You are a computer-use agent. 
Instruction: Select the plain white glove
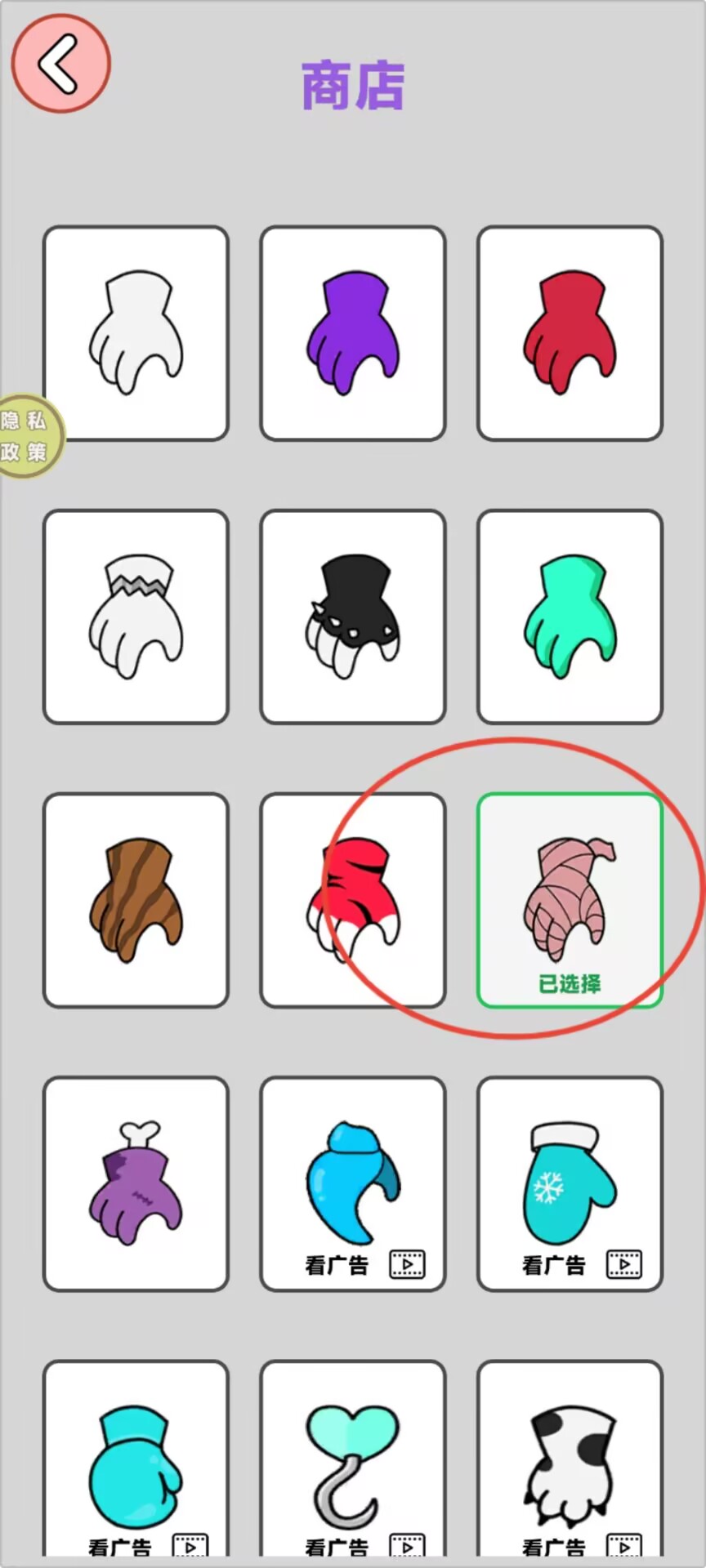pyautogui.click(x=136, y=333)
